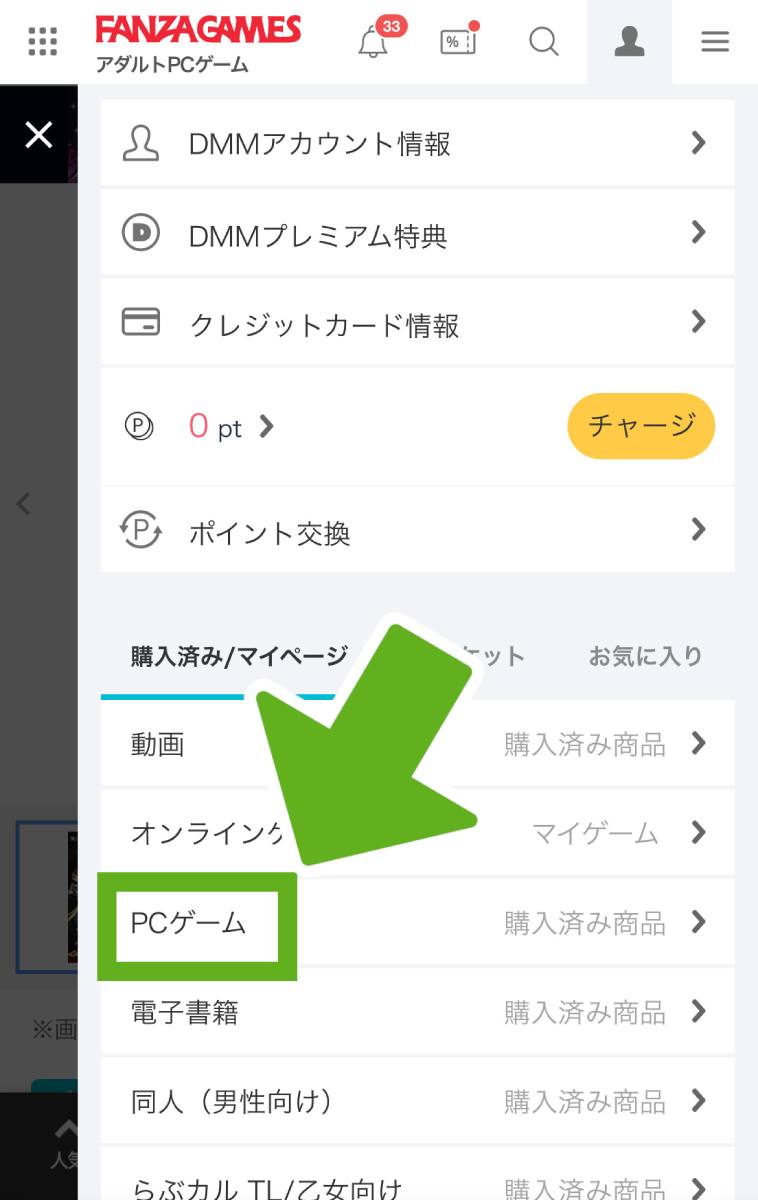Viewport: 758px width, 1200px height.
Task: Open the notifications bell
Action: [x=373, y=42]
